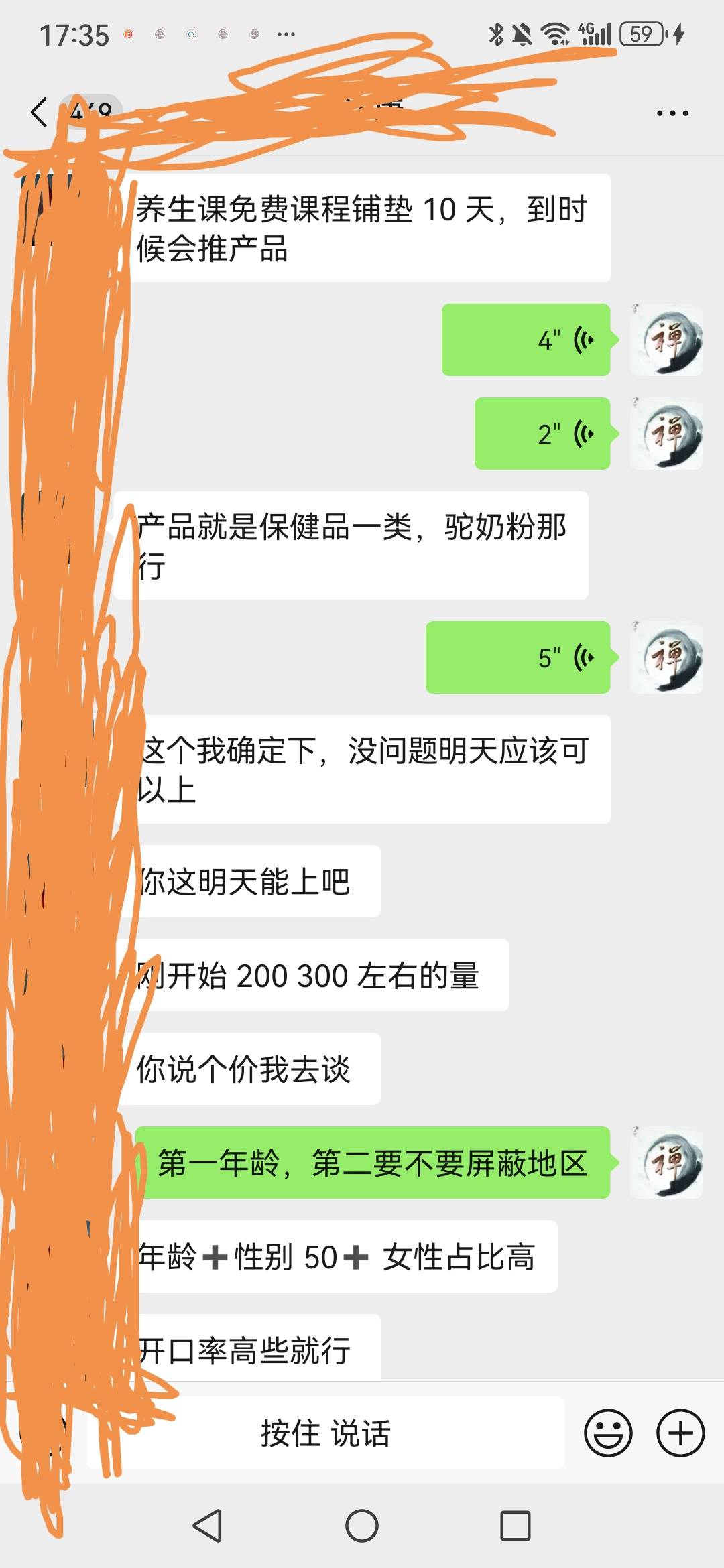Image resolution: width=724 pixels, height=1568 pixels.
Task: Tap the 按住 说话 hold-to-talk button
Action: 326,1433
